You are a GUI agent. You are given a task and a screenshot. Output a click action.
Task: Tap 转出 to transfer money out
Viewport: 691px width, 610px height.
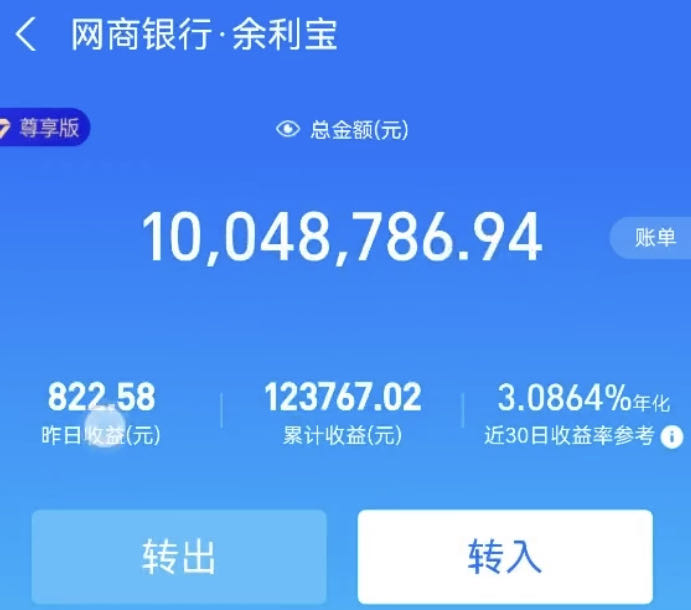tap(179, 556)
